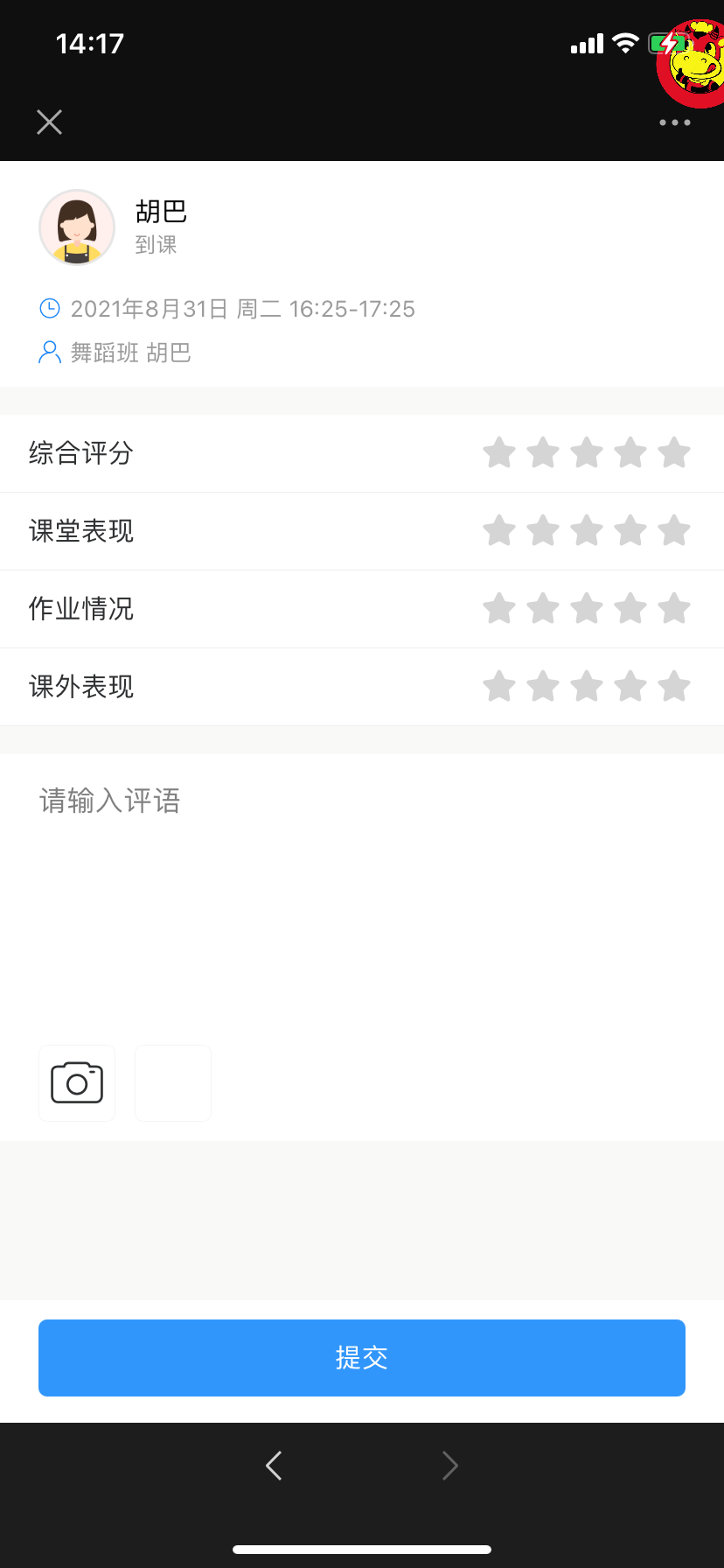Go back with the bottom left arrow

point(274,1466)
